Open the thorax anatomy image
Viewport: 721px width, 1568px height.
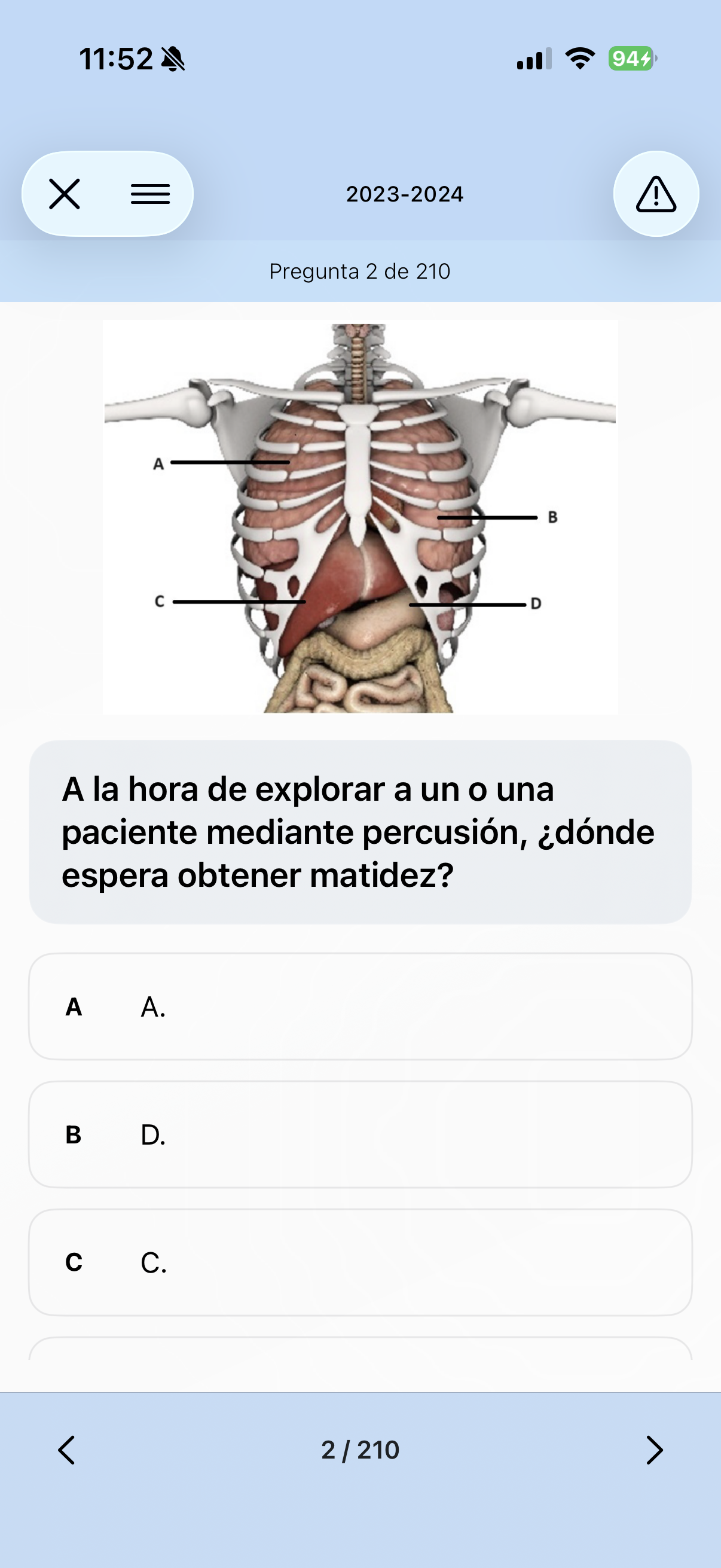(x=360, y=517)
